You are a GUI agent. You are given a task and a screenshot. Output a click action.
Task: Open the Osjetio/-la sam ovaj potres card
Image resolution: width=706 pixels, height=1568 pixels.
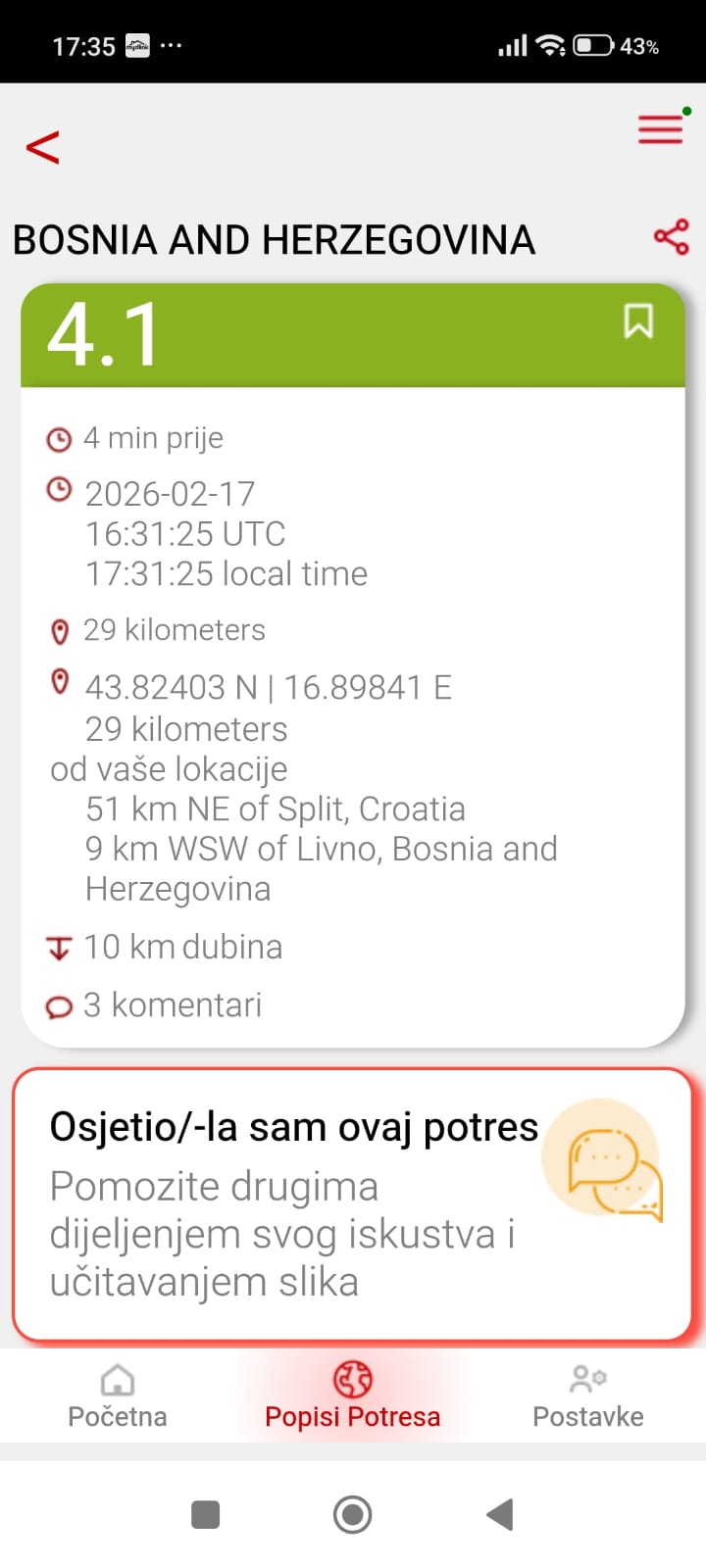point(352,1203)
